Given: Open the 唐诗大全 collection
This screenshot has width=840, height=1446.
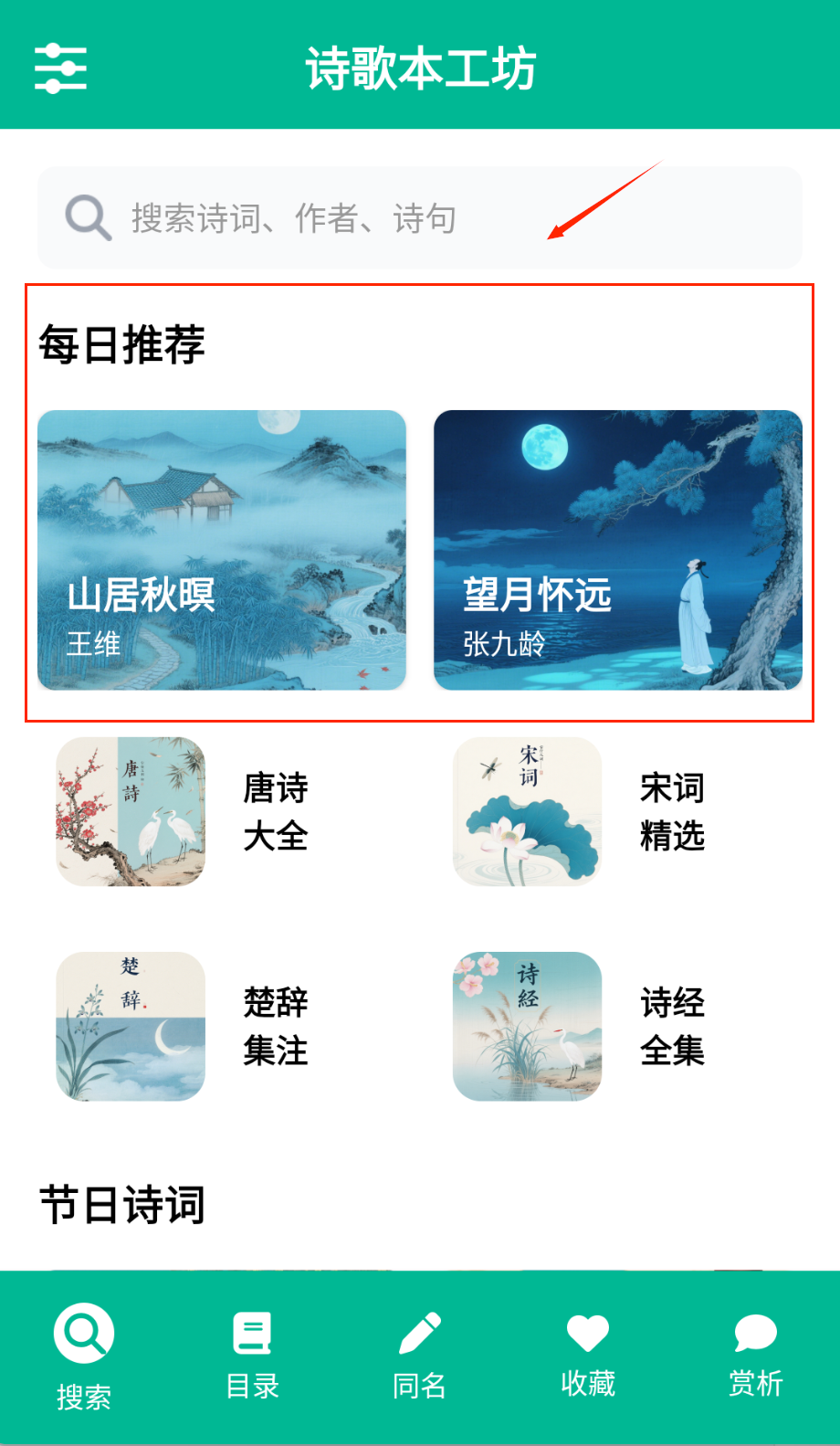Looking at the screenshot, I should pyautogui.click(x=183, y=812).
